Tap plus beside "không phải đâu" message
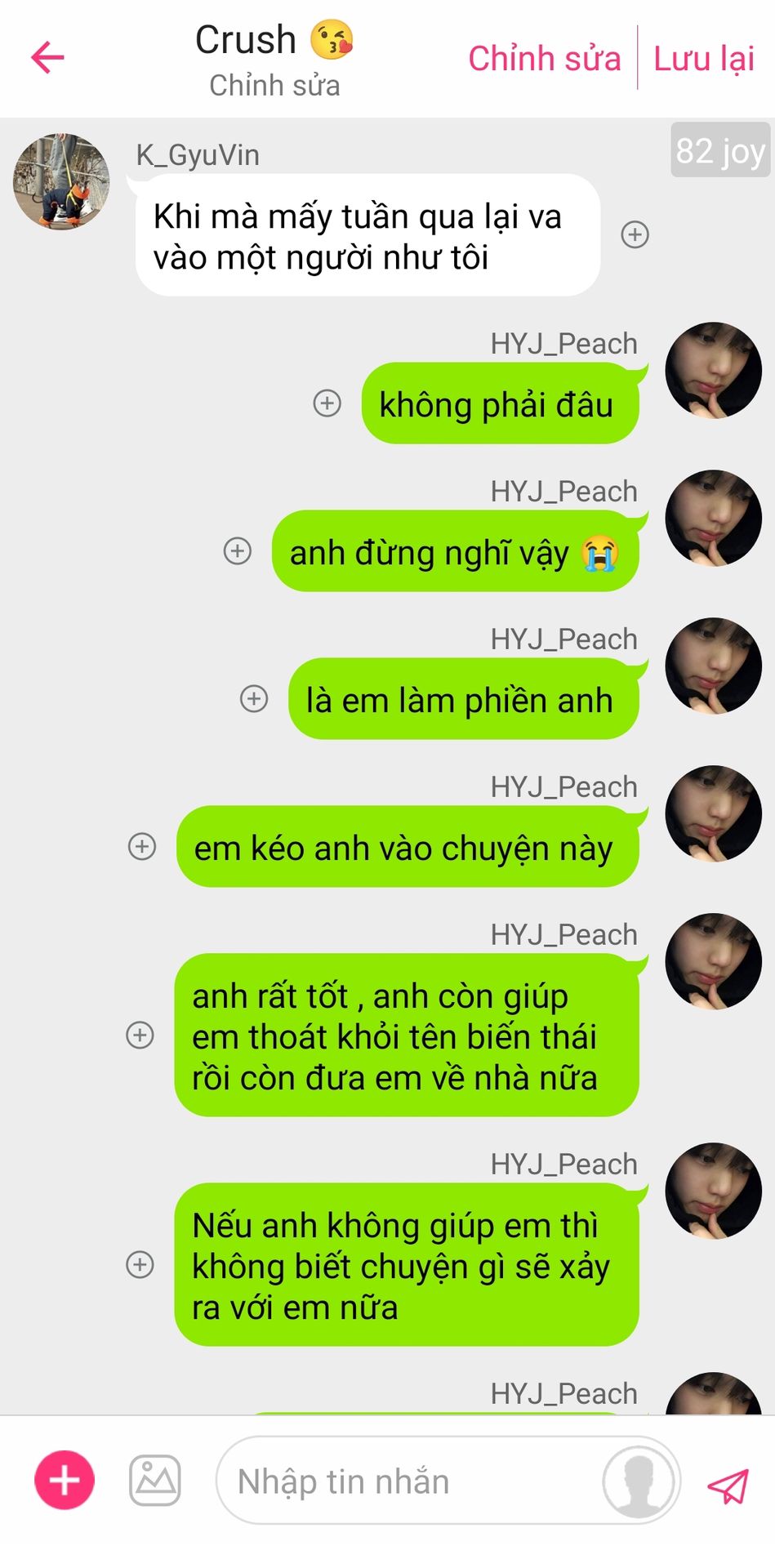This screenshot has height=1568, width=775. coord(327,403)
